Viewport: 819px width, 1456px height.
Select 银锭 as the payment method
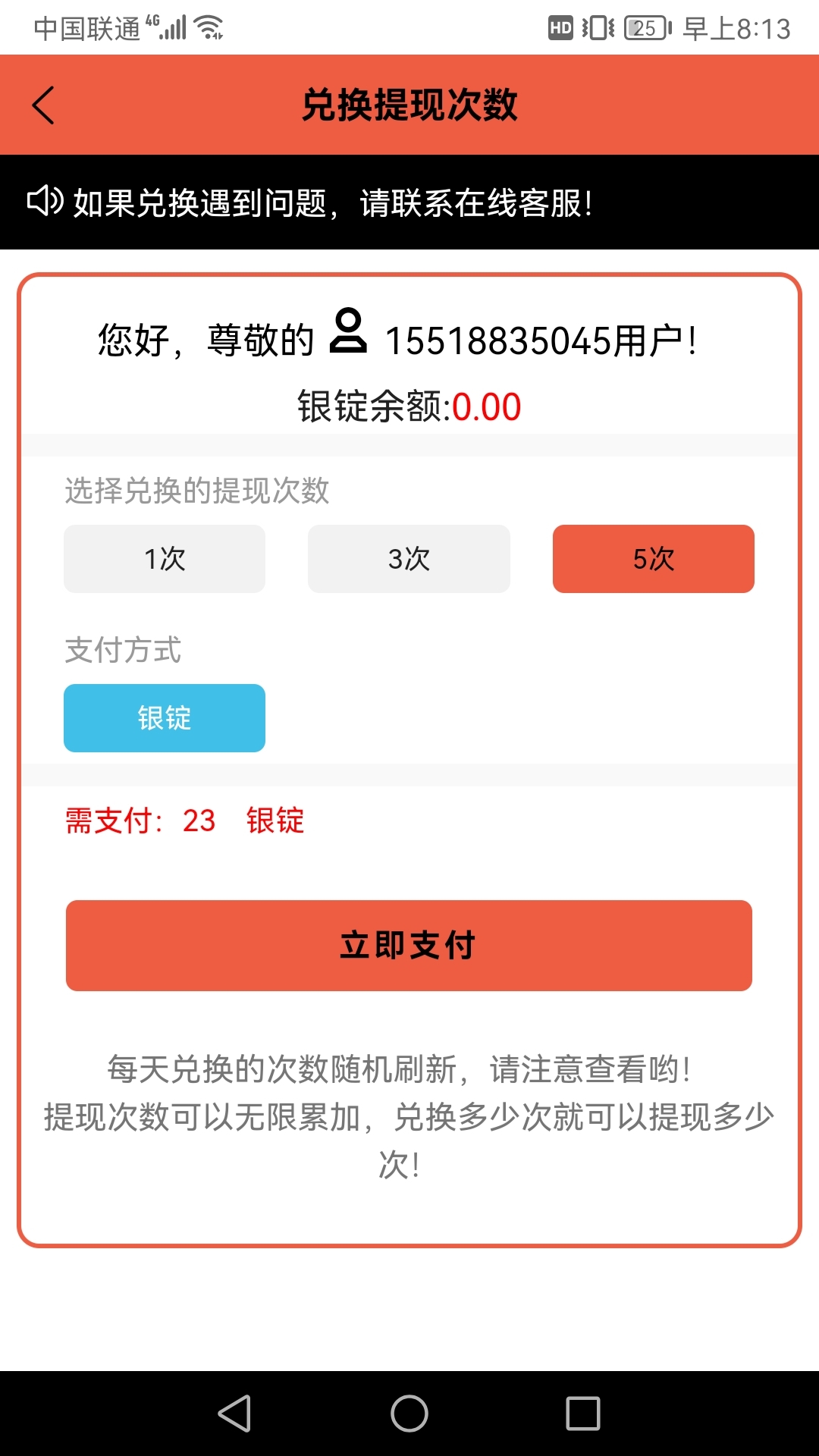[x=165, y=717]
